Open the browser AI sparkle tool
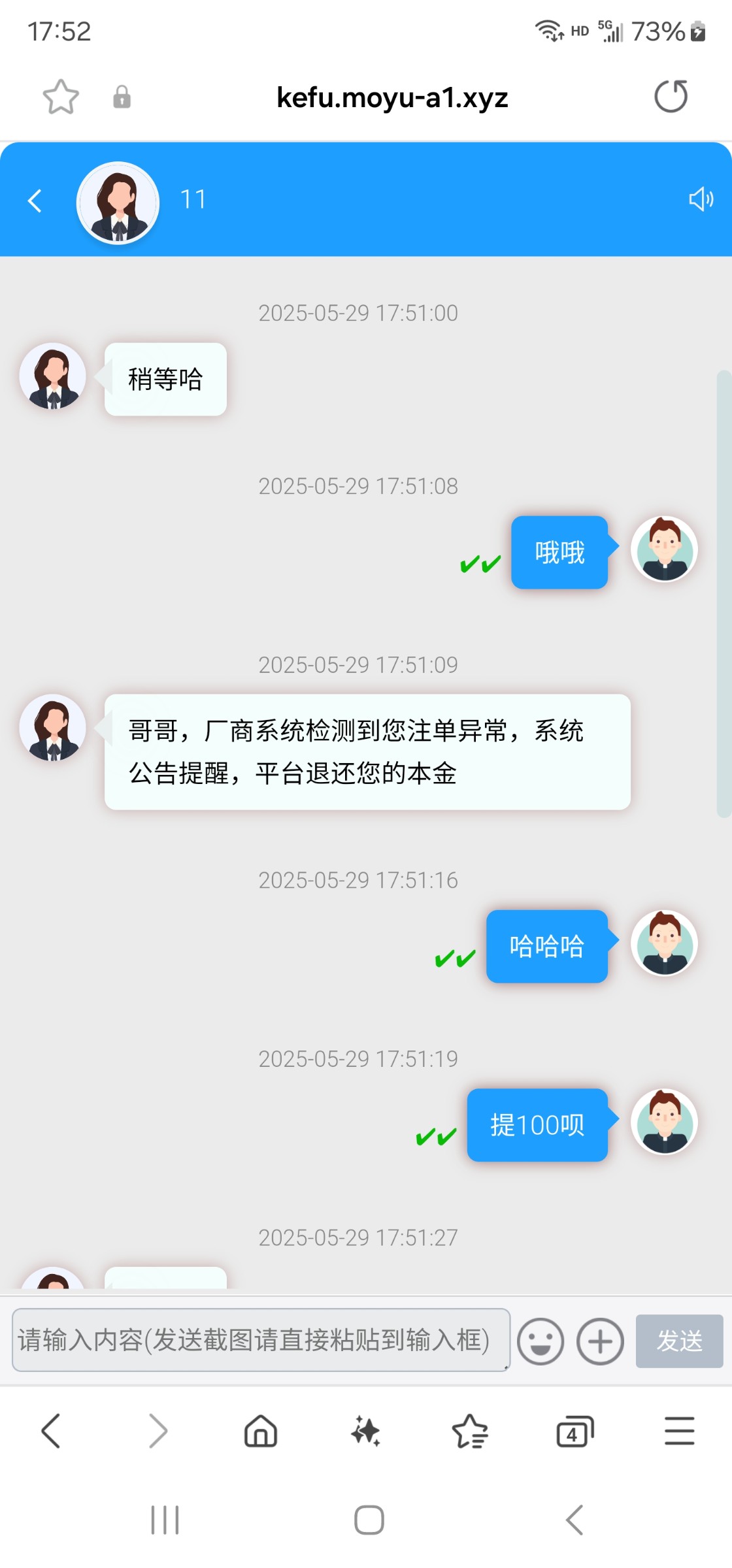 (365, 1431)
